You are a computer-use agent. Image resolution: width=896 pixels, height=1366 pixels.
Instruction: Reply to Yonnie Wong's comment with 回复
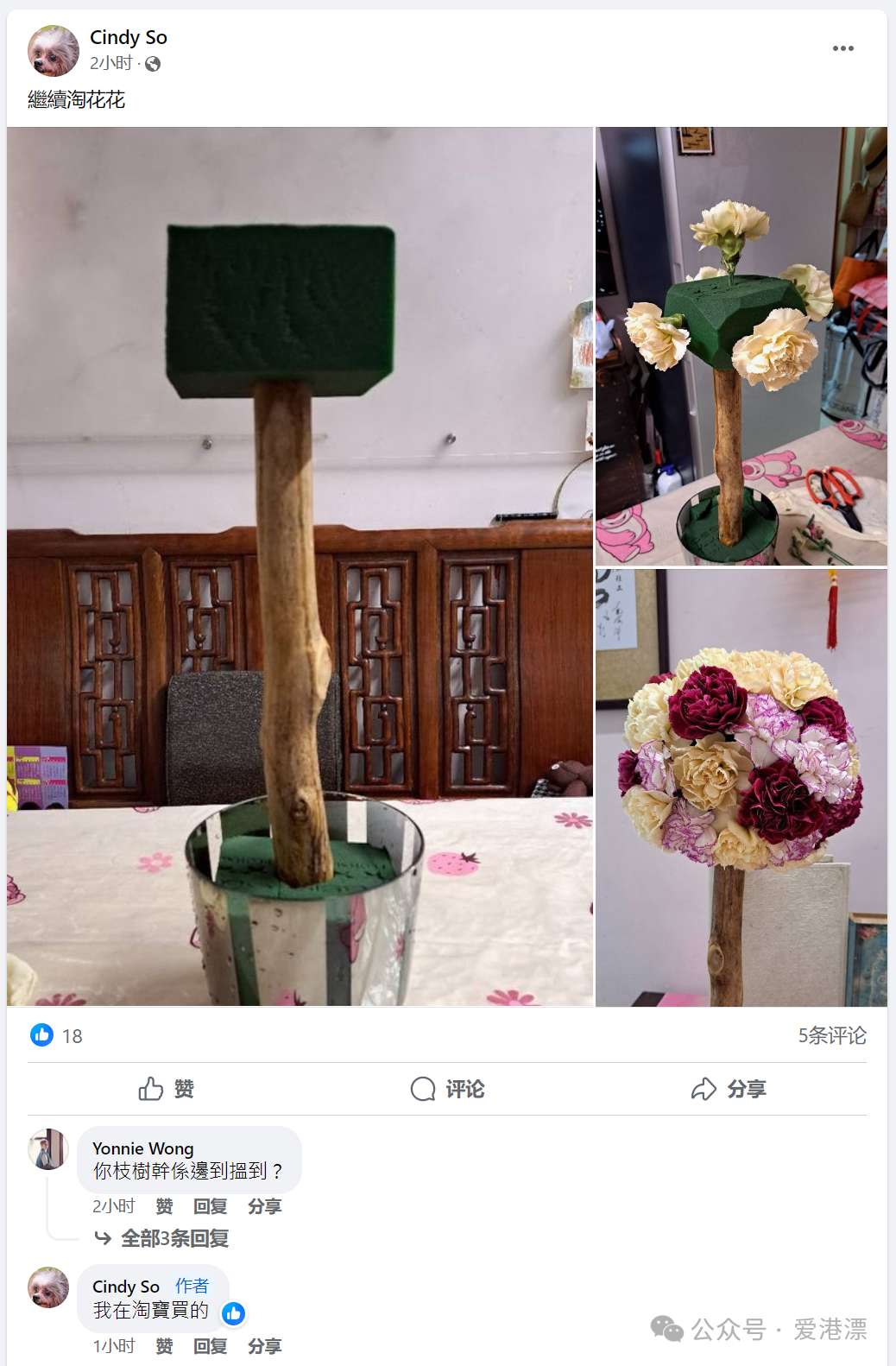pyautogui.click(x=210, y=1206)
